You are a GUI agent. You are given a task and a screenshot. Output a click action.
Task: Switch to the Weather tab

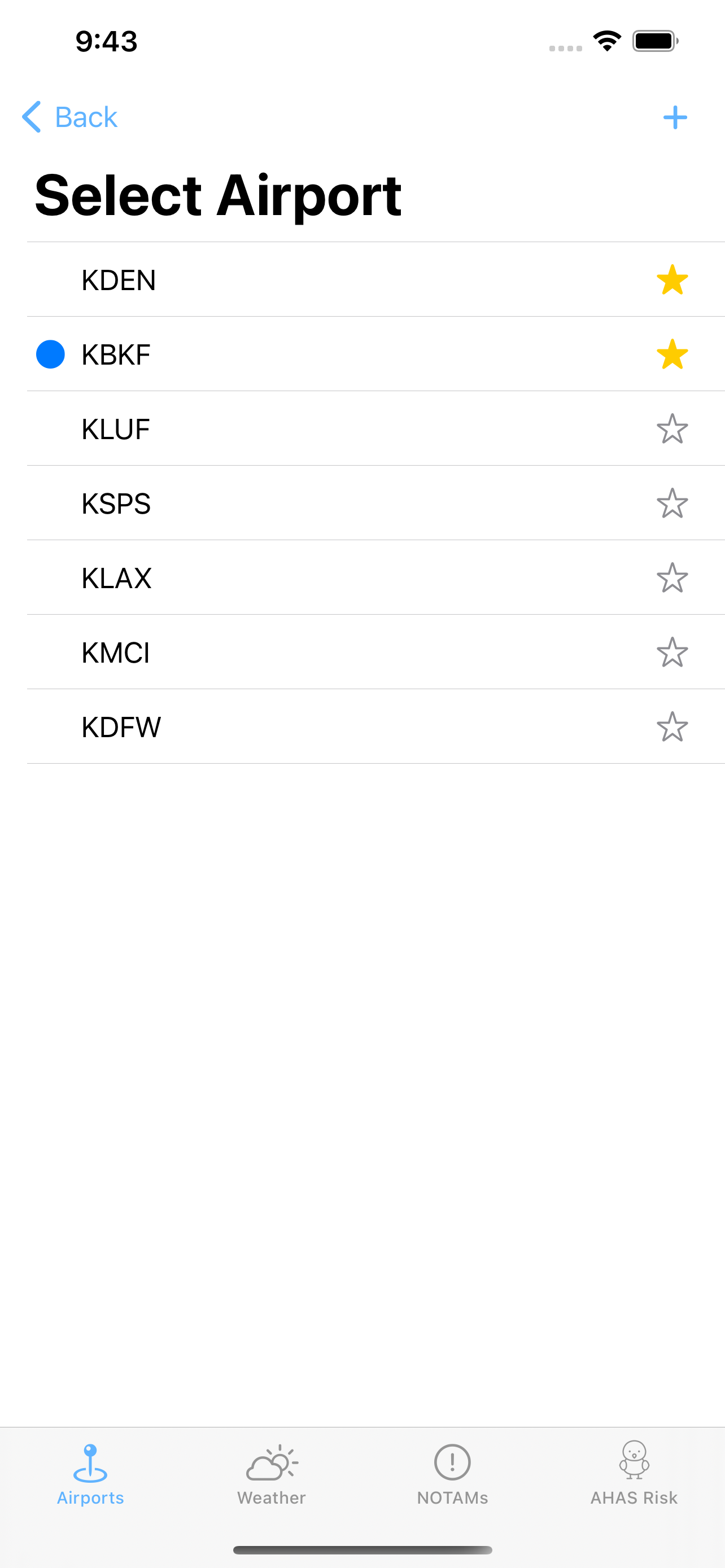(x=272, y=1473)
